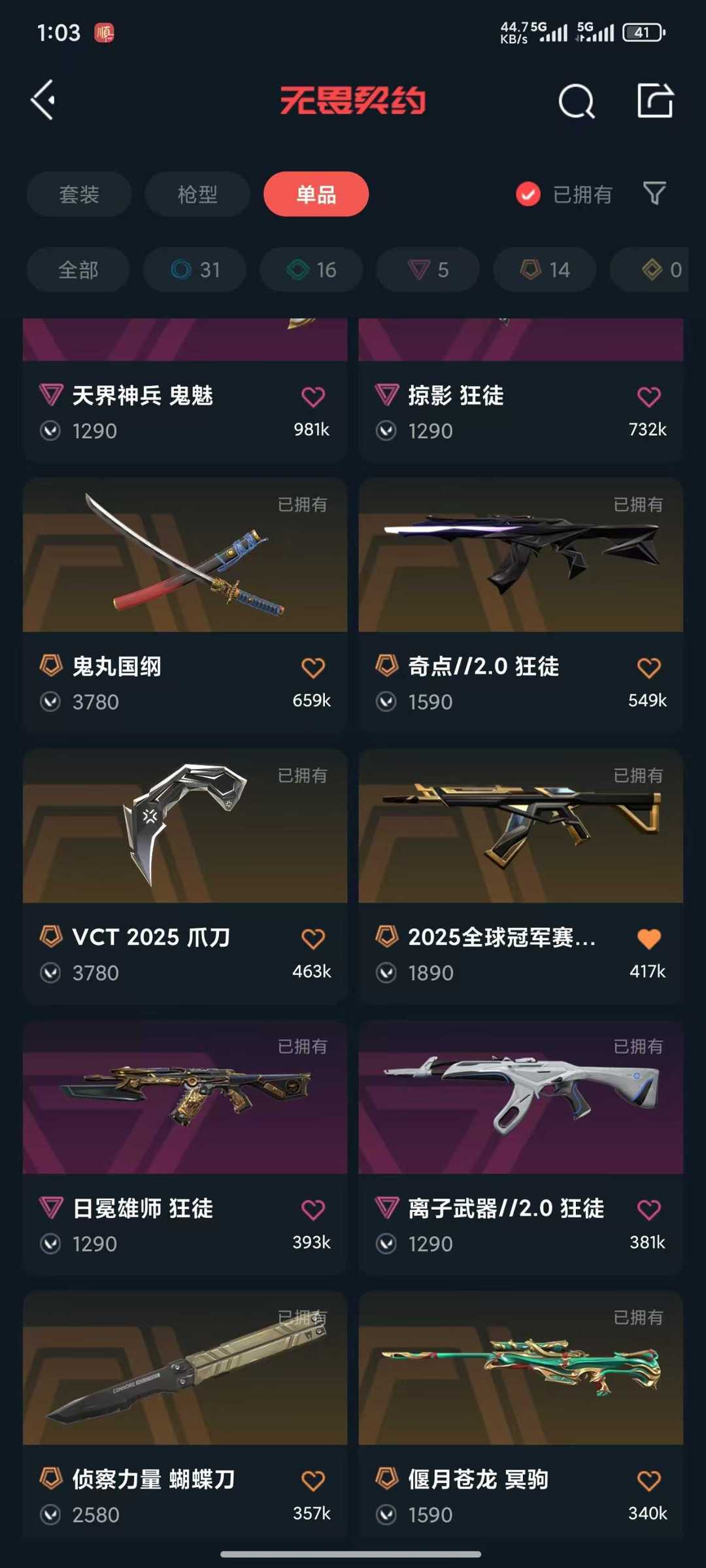Select the 全部 filter chip

tap(78, 269)
